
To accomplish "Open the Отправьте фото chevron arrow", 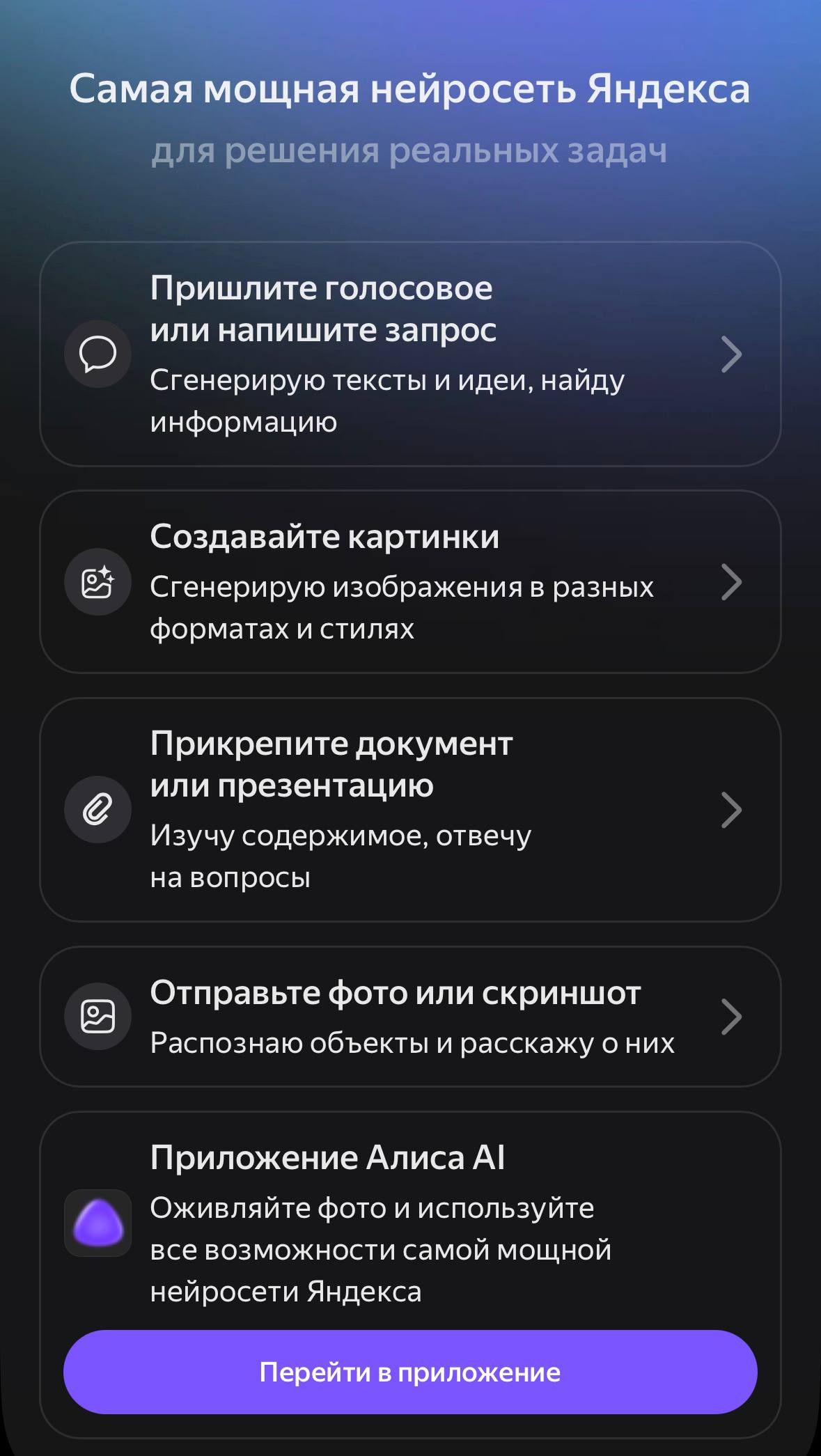I will coord(733,1016).
